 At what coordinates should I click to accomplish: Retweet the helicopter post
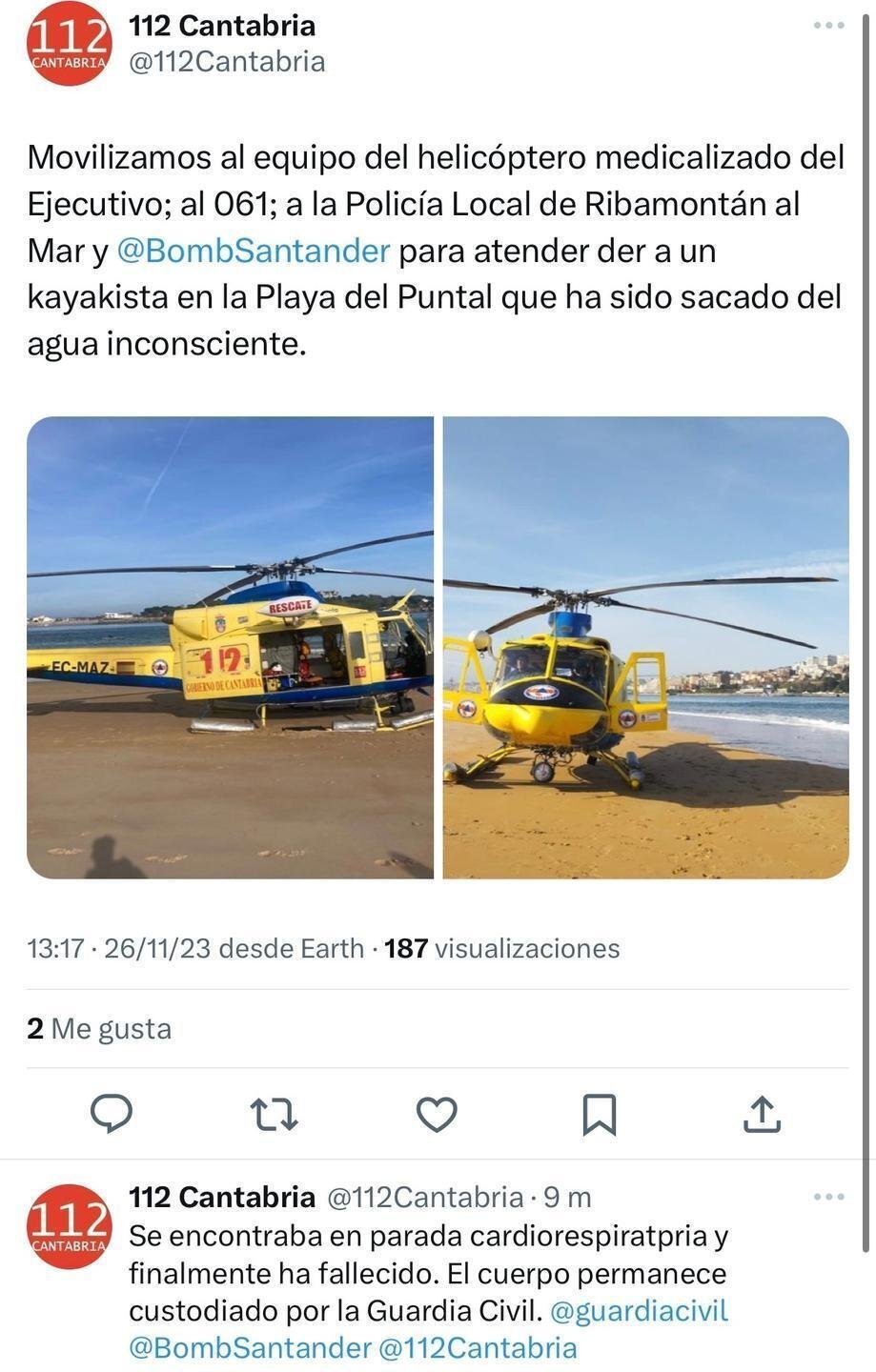(x=274, y=1113)
